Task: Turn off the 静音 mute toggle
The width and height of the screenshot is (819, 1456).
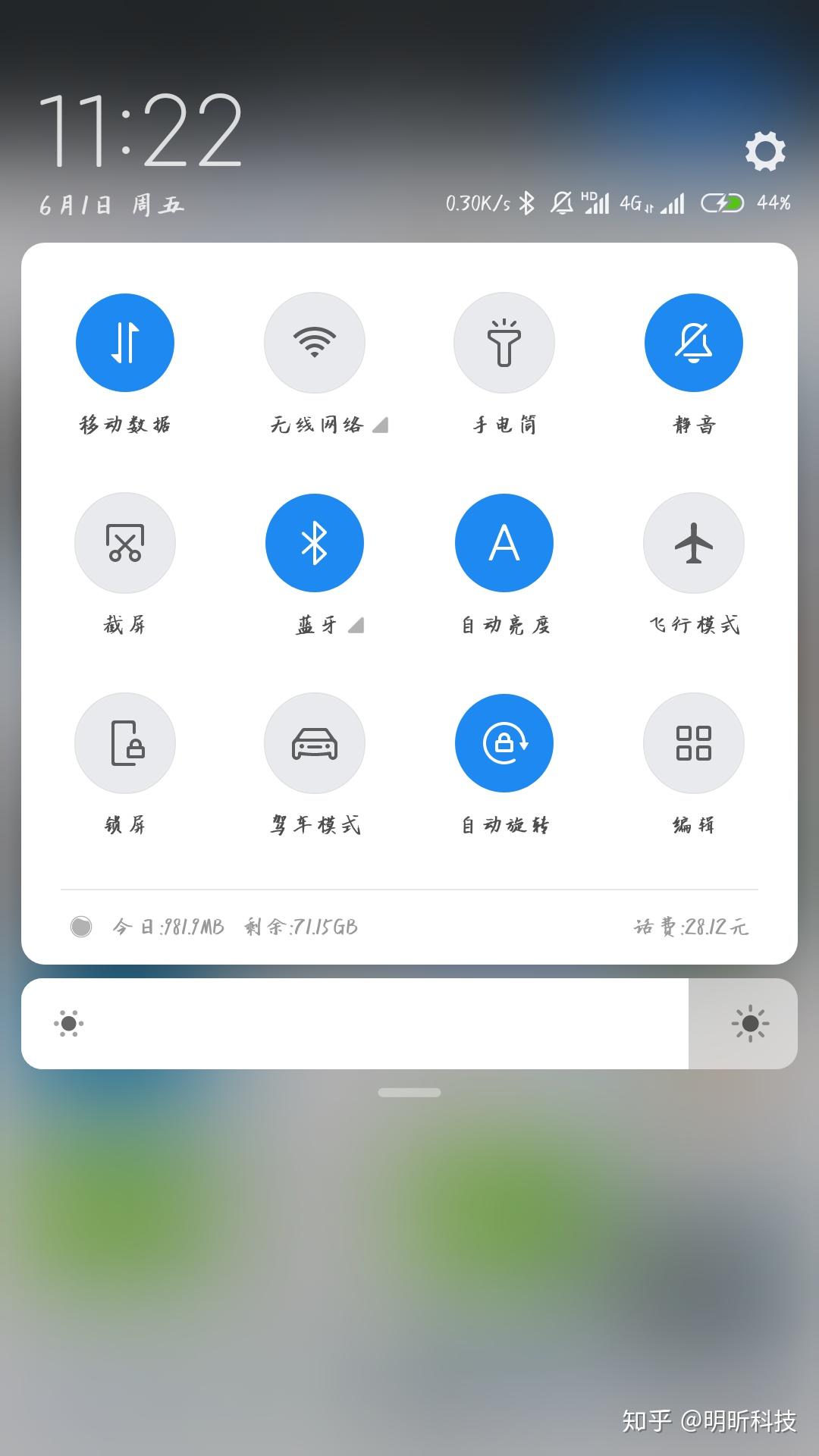Action: tap(693, 343)
